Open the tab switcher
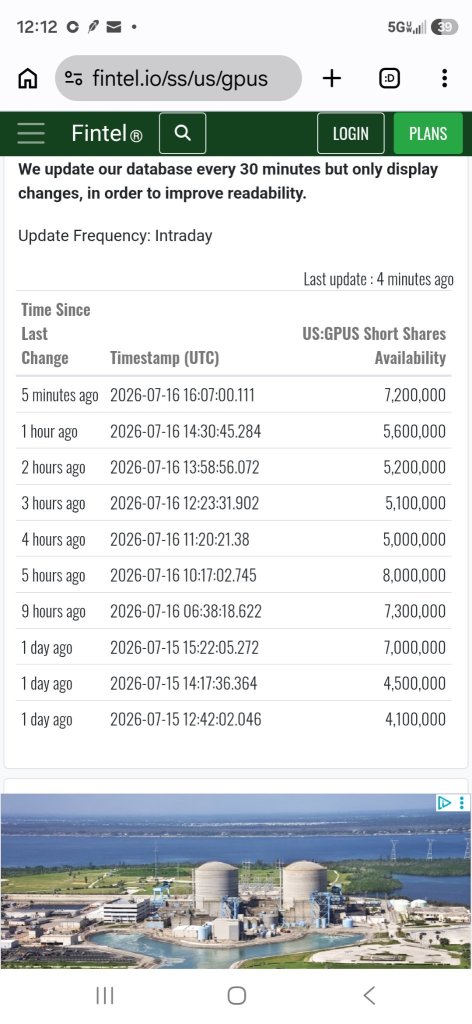The height and width of the screenshot is (1024, 472). [x=389, y=78]
